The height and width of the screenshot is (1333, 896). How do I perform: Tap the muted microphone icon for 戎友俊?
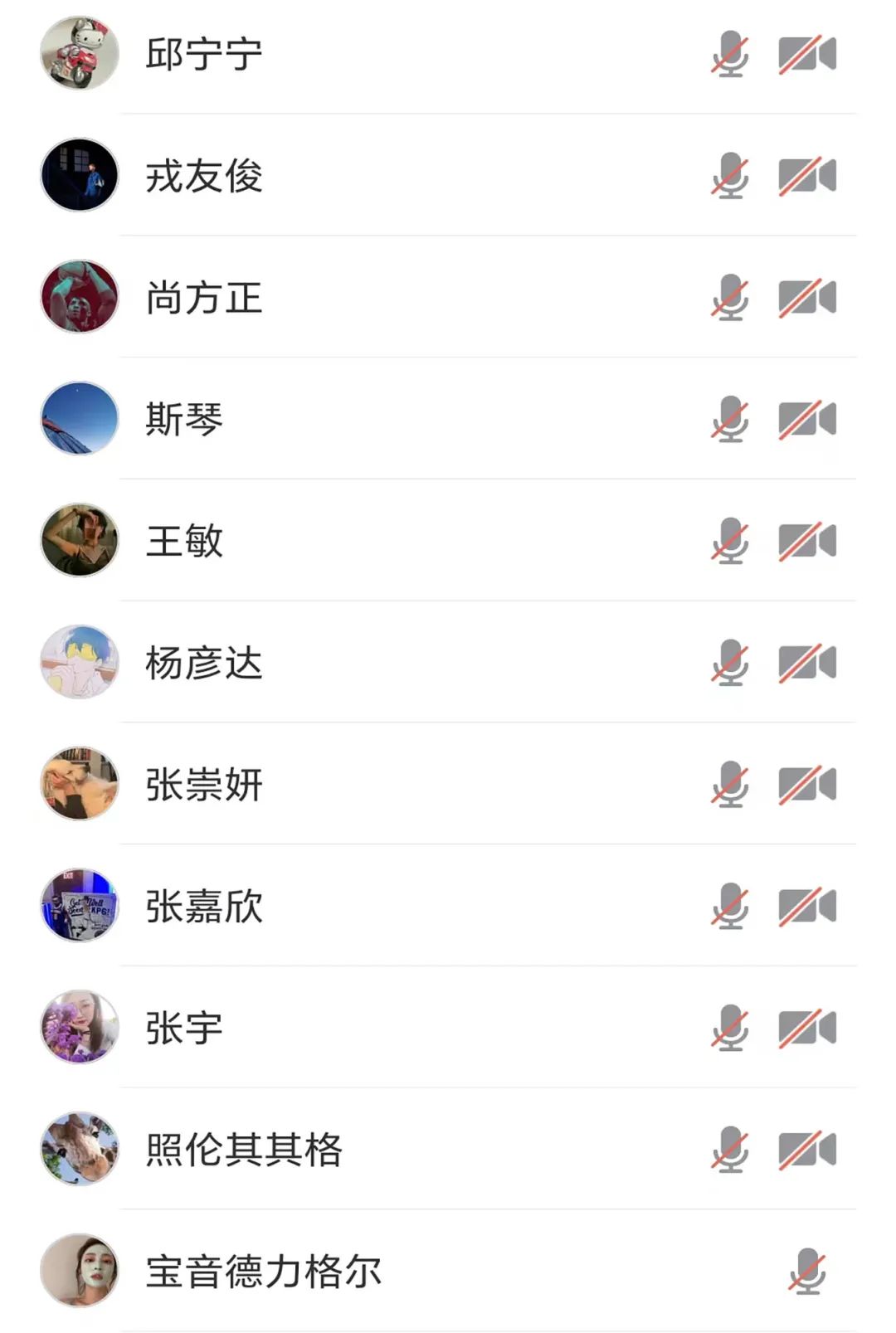(x=730, y=176)
